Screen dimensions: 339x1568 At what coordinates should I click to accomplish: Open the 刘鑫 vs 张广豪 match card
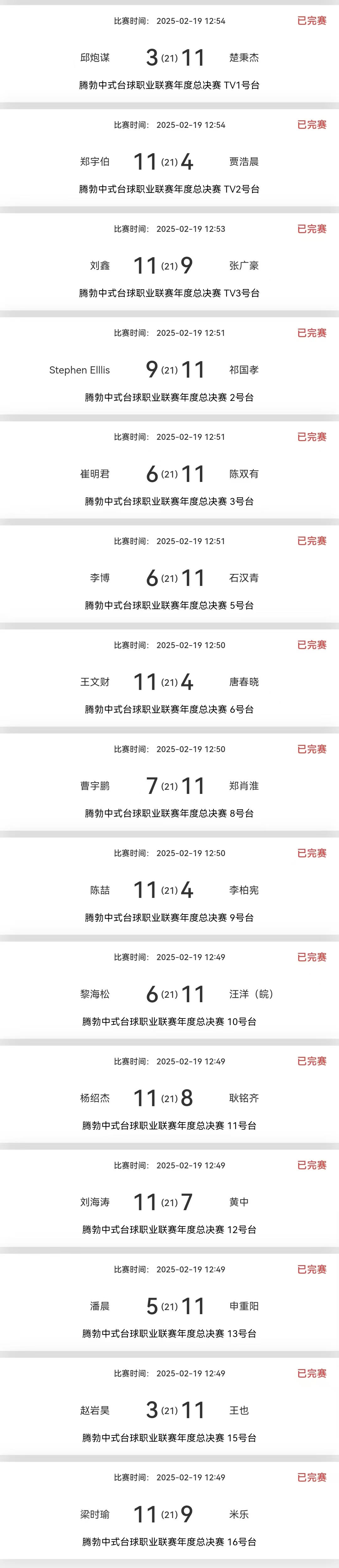coord(169,266)
